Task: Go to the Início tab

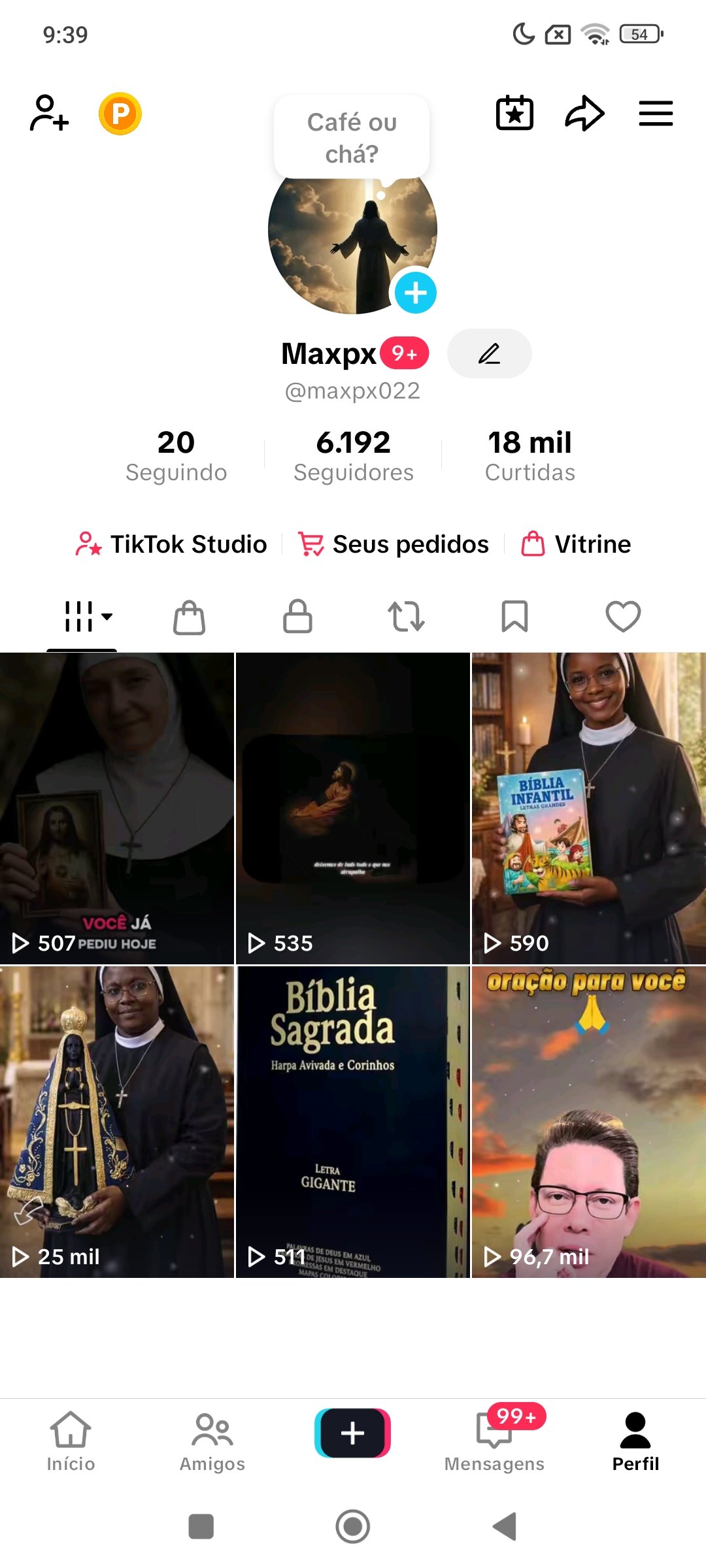Action: tap(71, 1440)
